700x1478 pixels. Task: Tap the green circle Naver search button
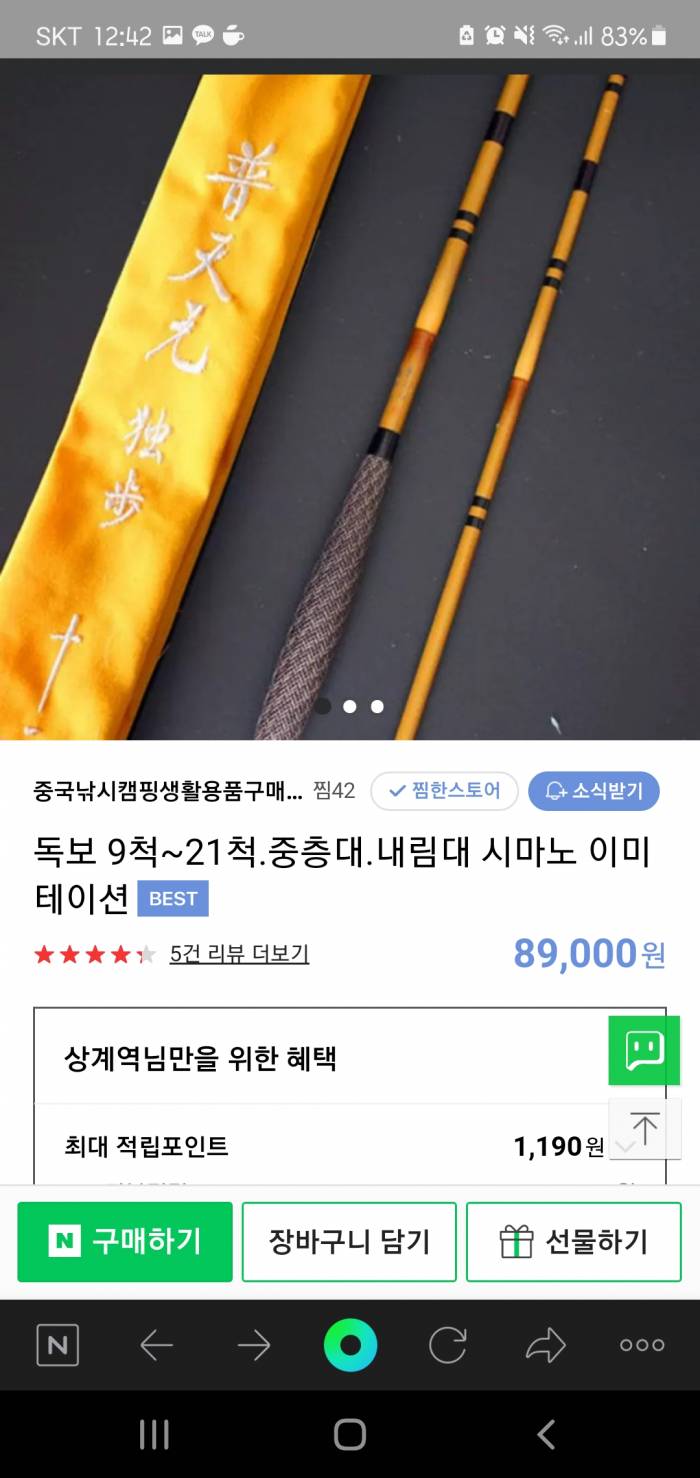click(x=350, y=1345)
